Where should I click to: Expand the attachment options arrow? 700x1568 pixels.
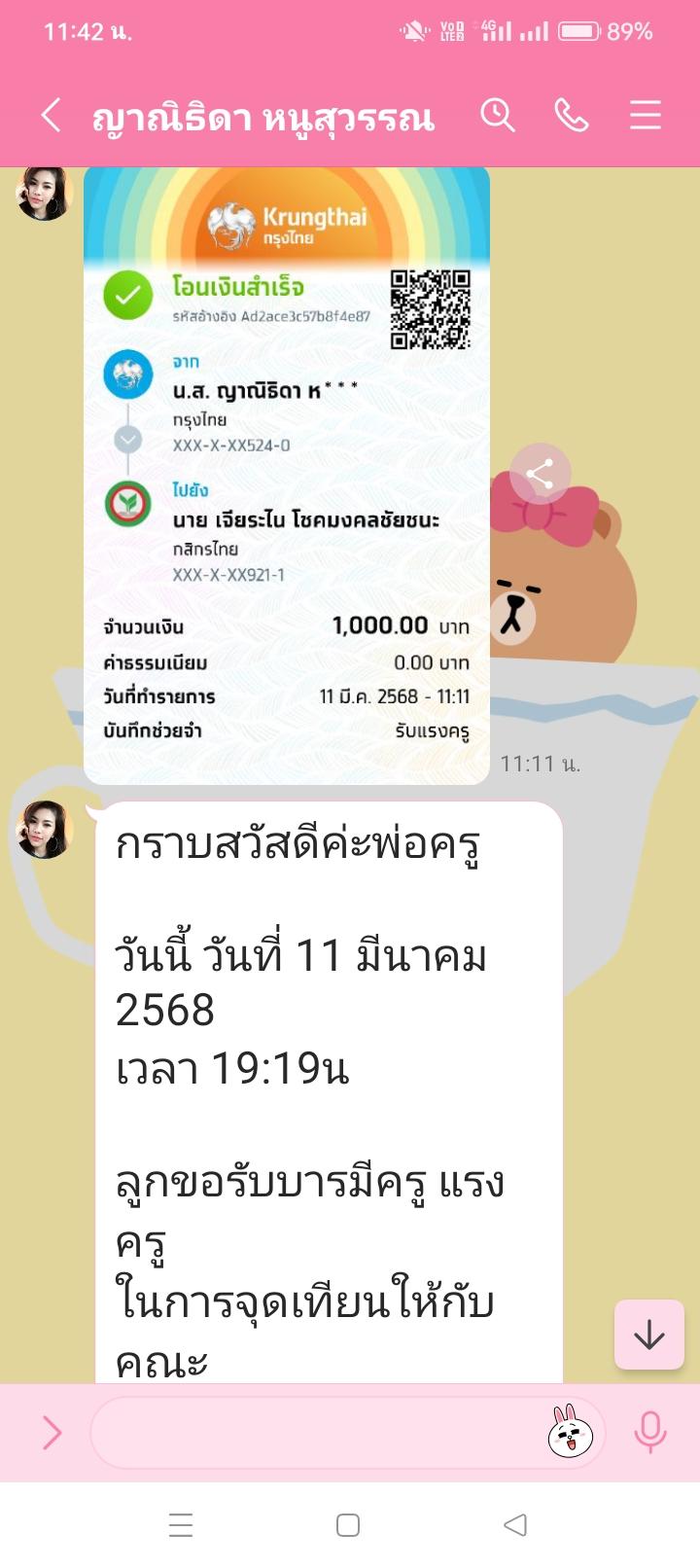tap(52, 1432)
